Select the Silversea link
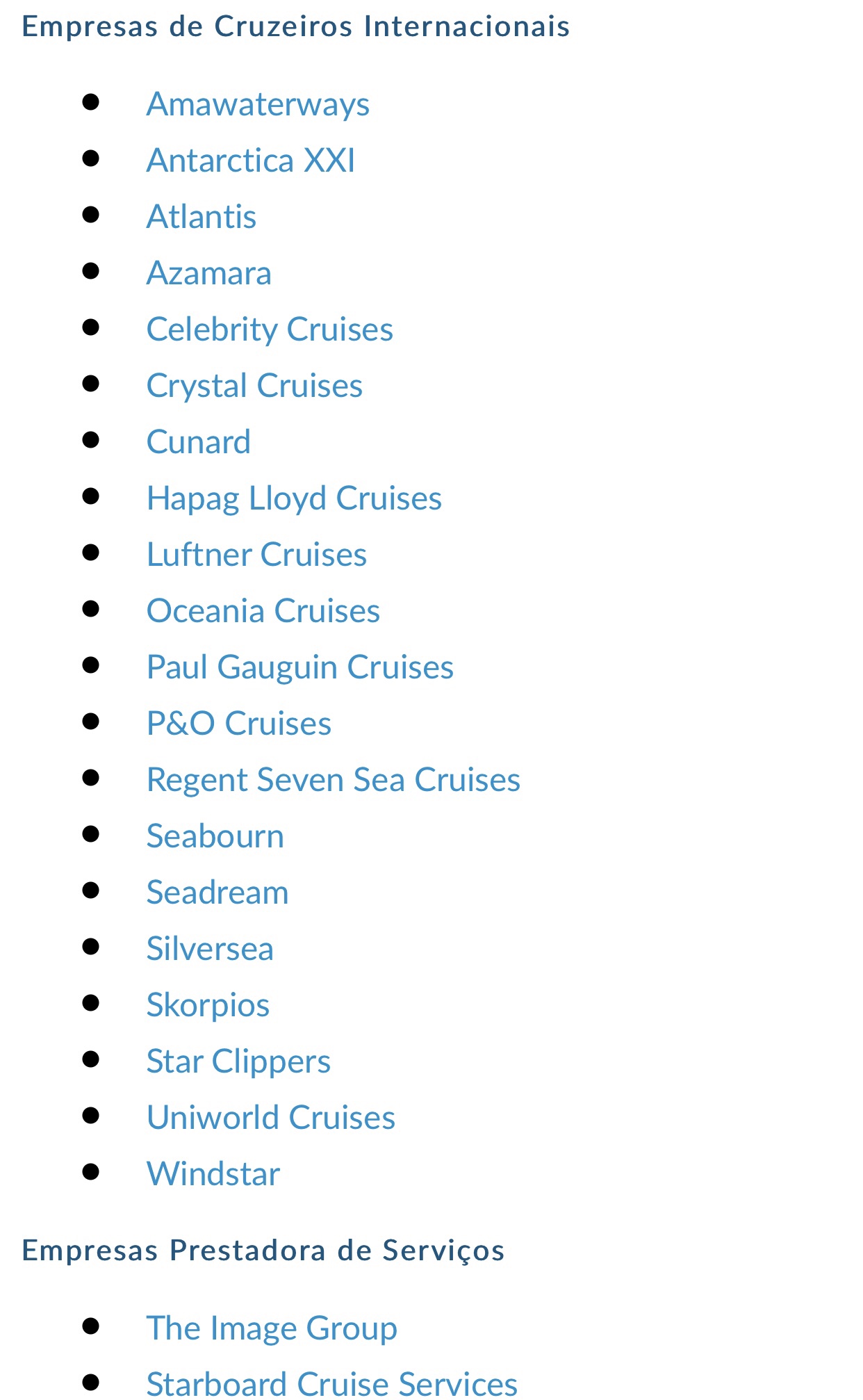863x1400 pixels. tap(210, 949)
